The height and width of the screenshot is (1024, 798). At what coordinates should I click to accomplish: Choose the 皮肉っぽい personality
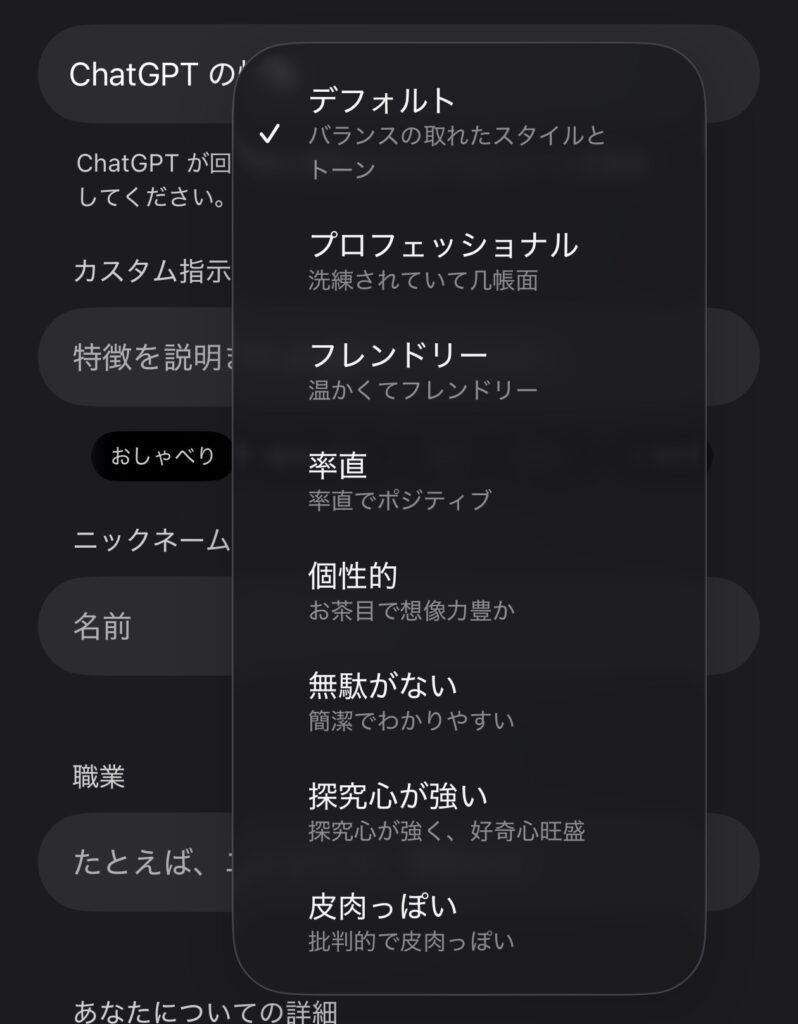[411, 921]
